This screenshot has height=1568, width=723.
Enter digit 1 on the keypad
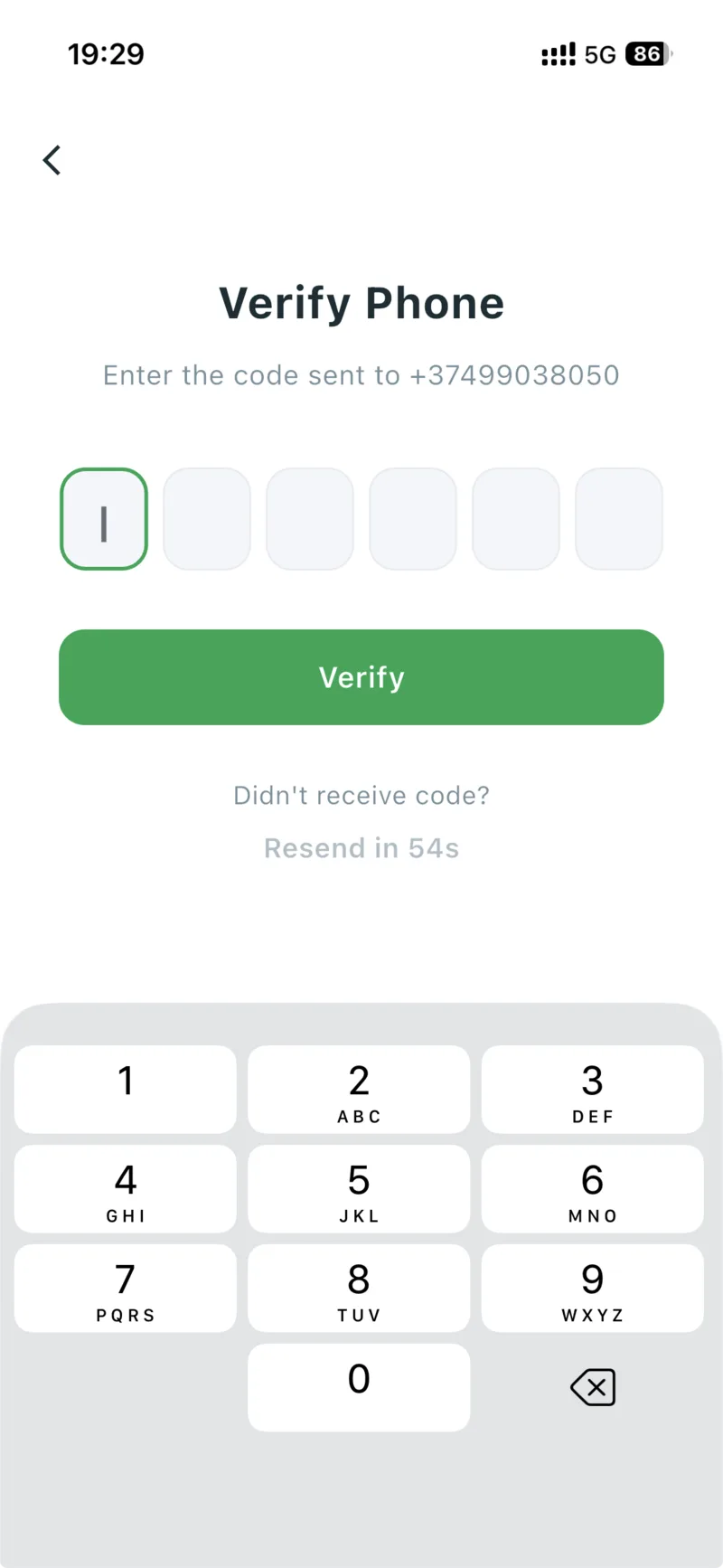[x=126, y=1089]
